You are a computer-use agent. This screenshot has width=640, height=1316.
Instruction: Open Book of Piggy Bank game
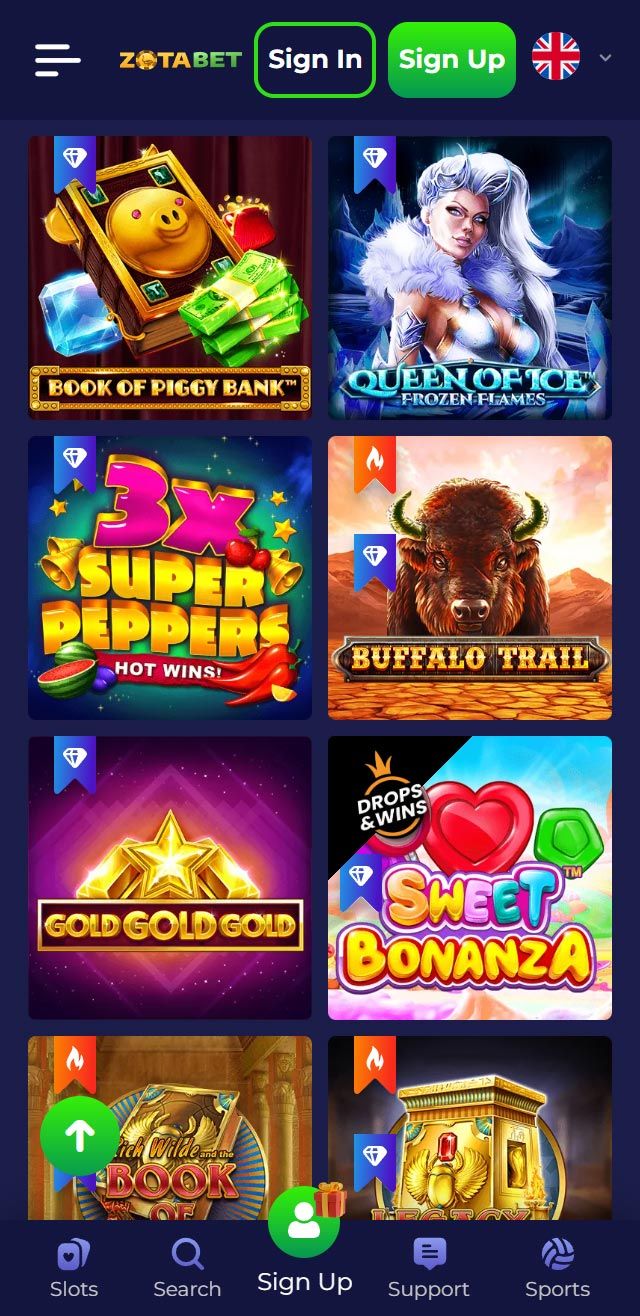[170, 278]
